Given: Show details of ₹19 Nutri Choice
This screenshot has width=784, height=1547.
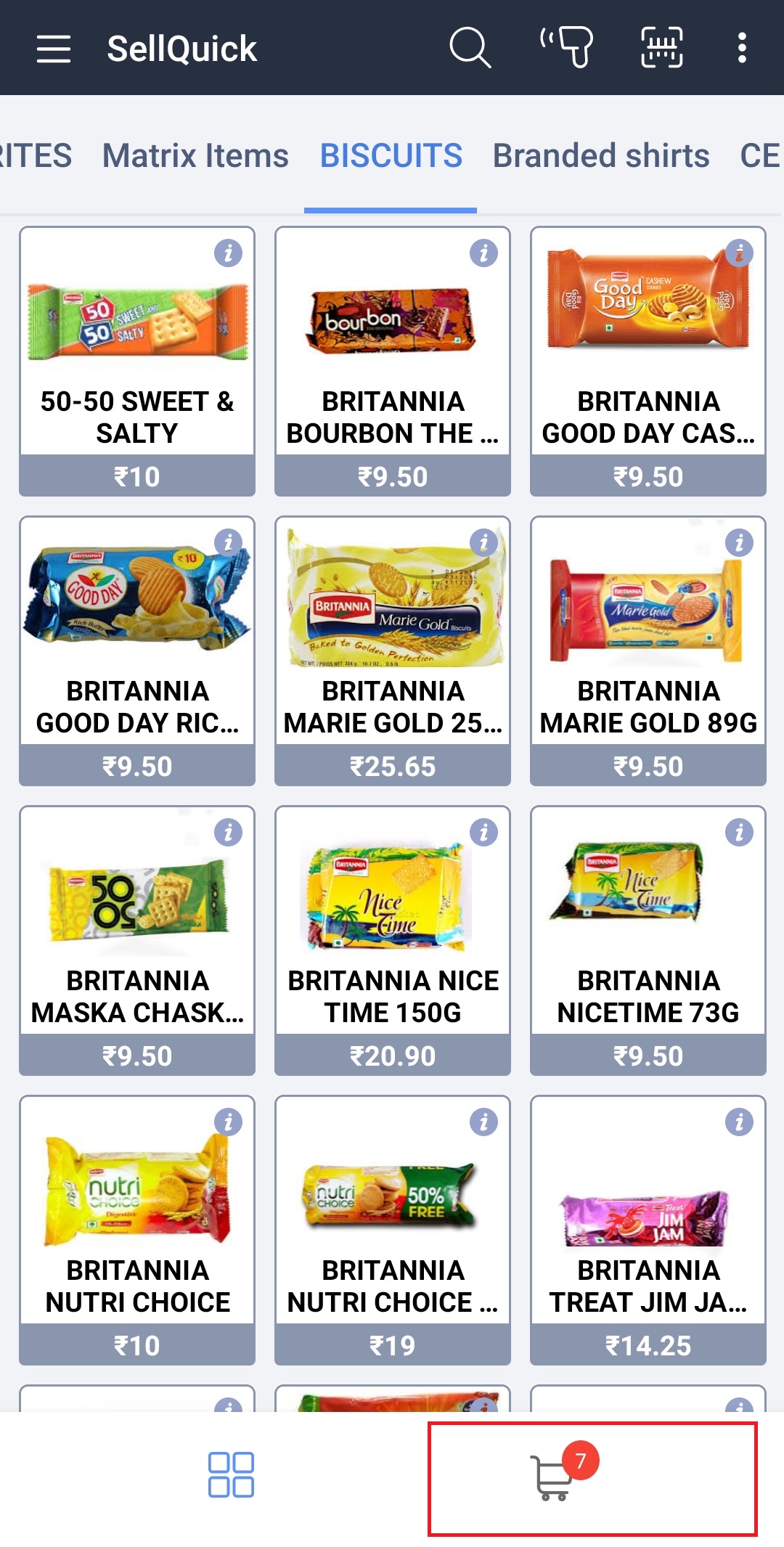Looking at the screenshot, I should click(483, 1122).
